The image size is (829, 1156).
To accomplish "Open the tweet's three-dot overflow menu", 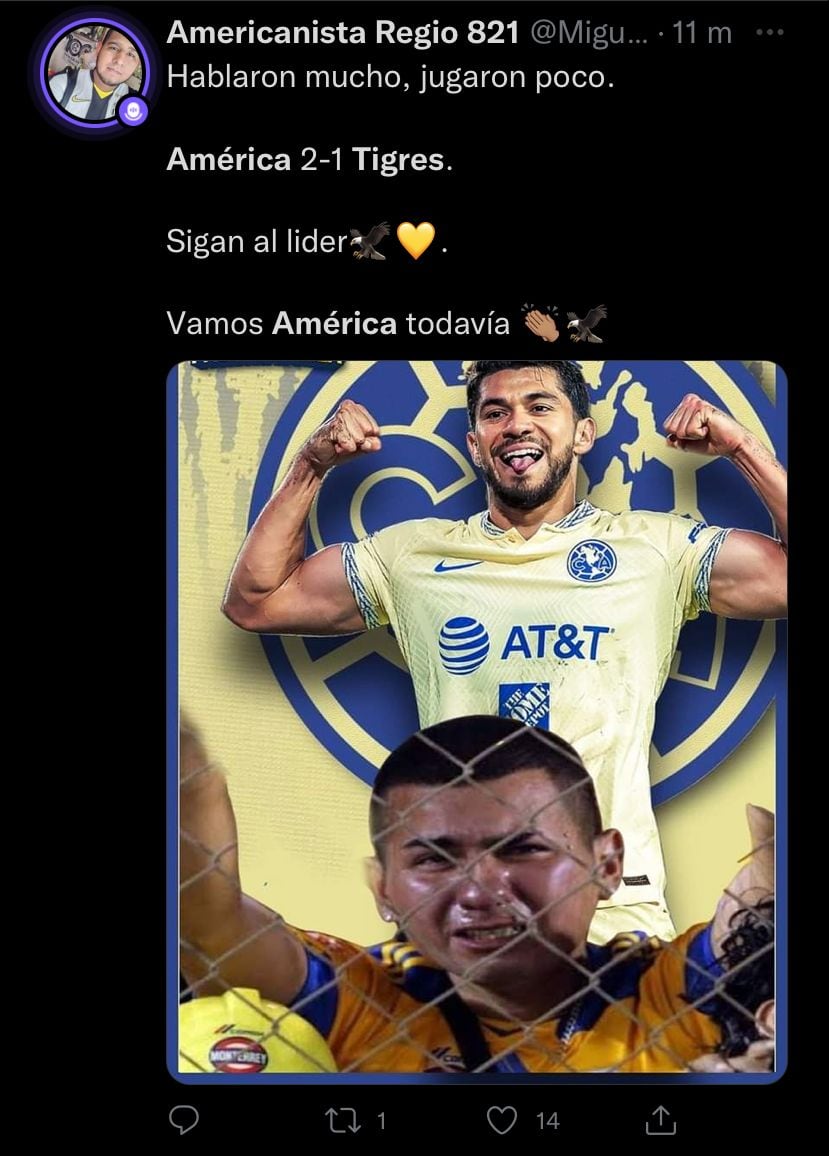I will (768, 33).
